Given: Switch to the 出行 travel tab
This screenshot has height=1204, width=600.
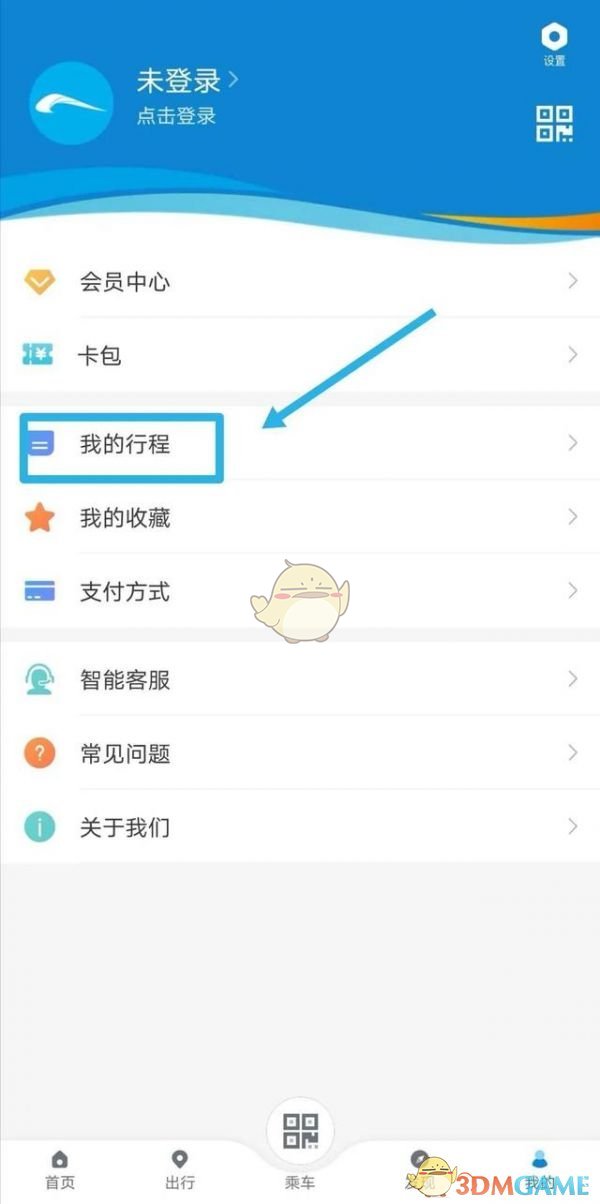Looking at the screenshot, I should point(180,1168).
